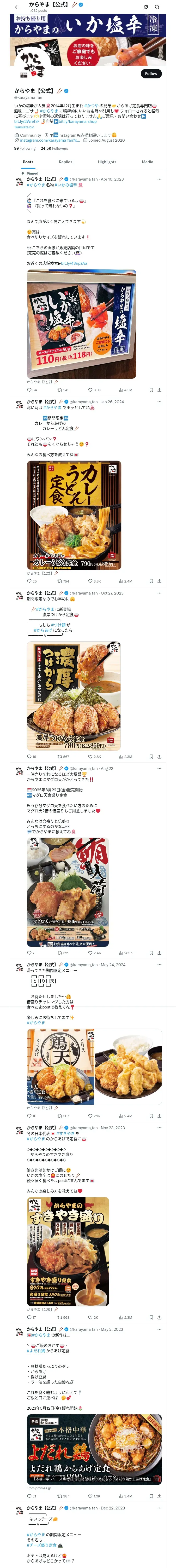176x1568 pixels.
Task: Open profile search icon
Action: [x=157, y=7]
